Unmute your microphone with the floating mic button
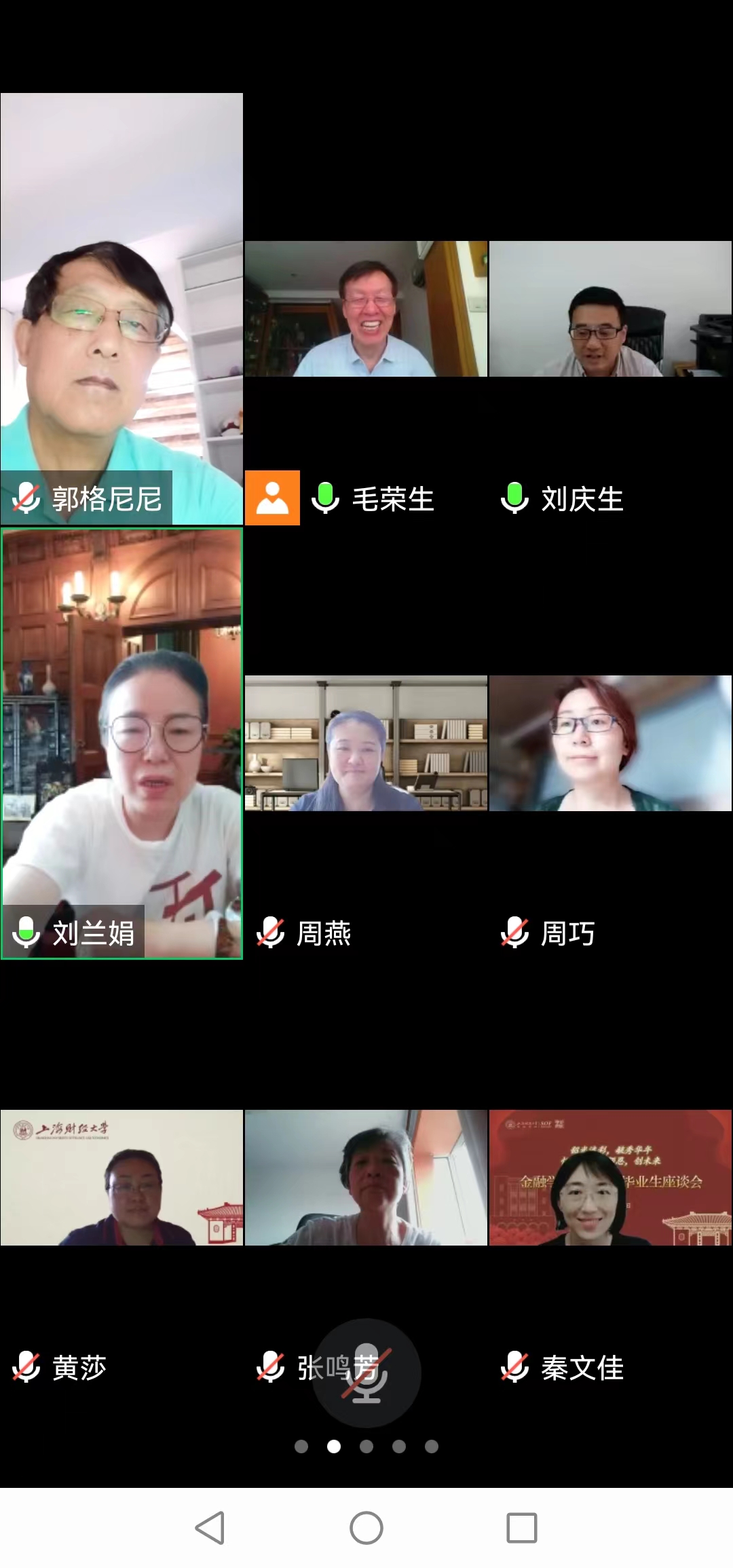733x1568 pixels. pos(366,1373)
